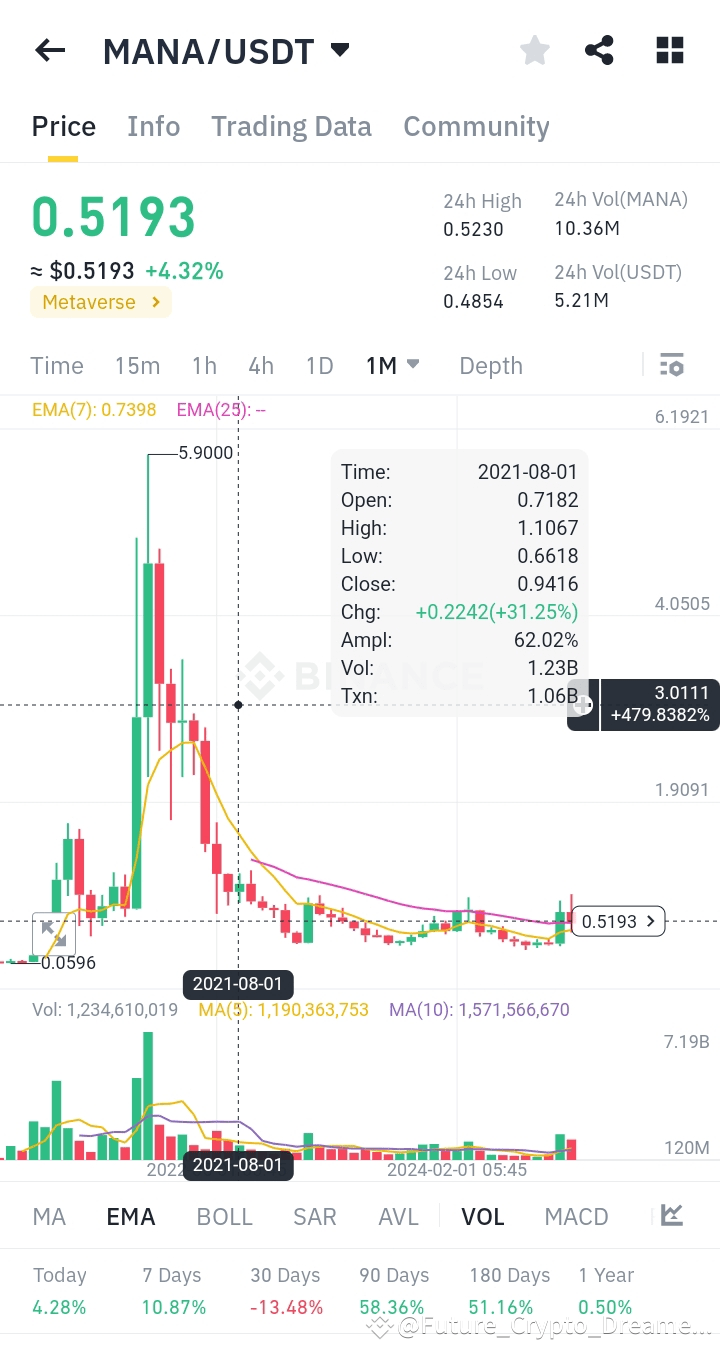This screenshot has height=1348, width=720.
Task: Tap the current price label 0.5193
Action: click(x=618, y=921)
